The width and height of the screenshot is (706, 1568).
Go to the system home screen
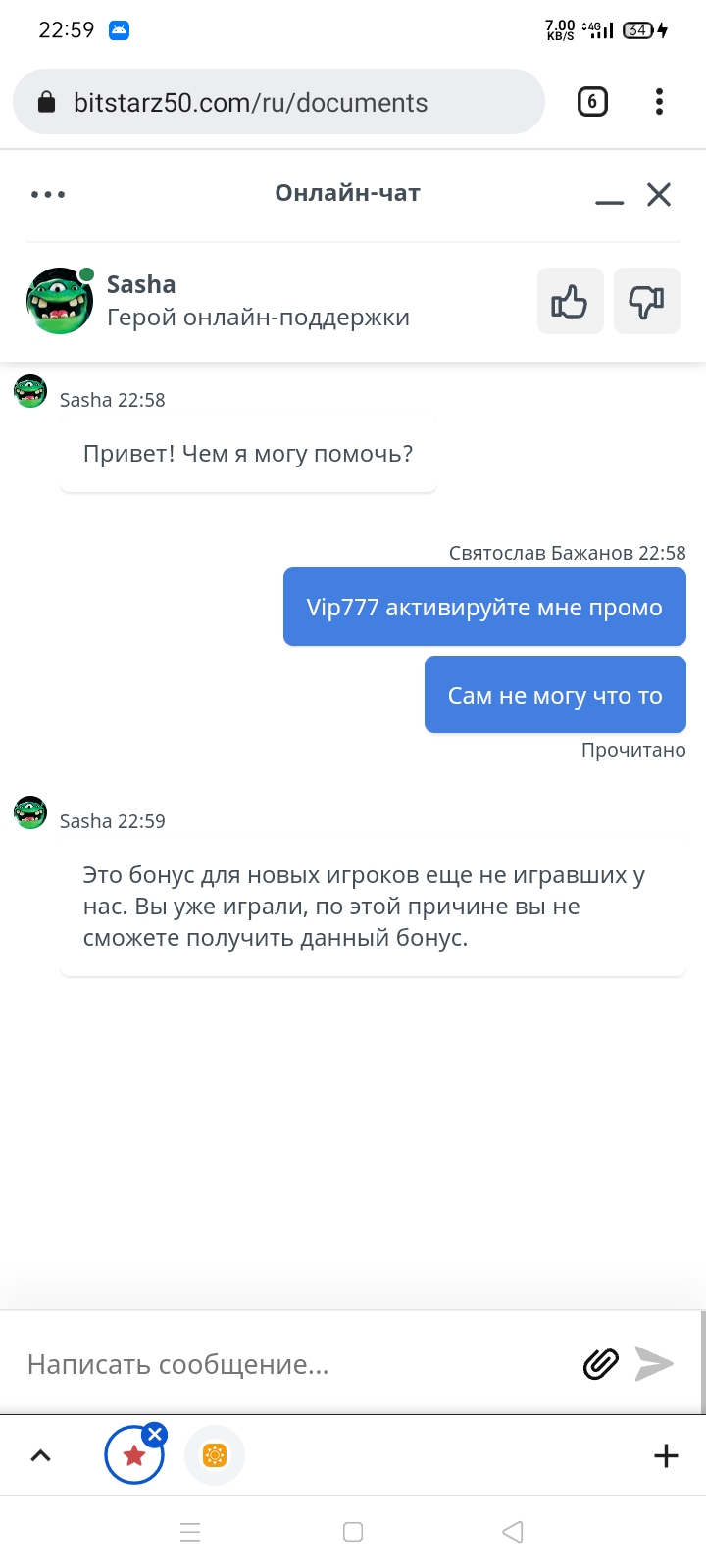point(353,1532)
